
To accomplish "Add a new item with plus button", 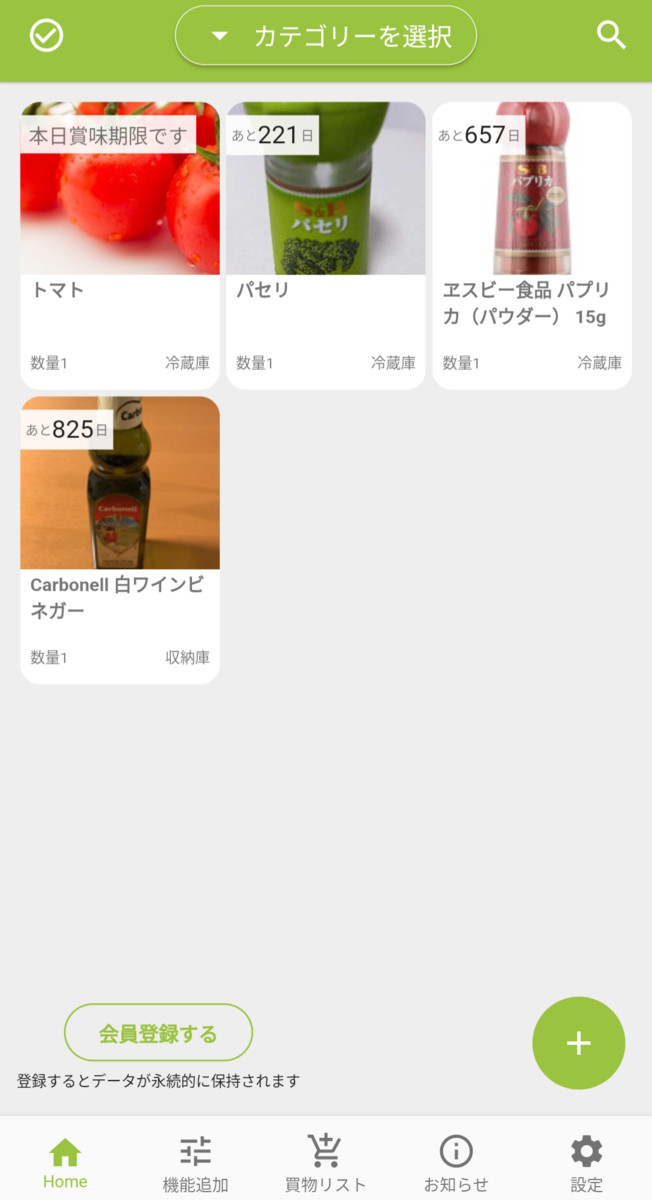I will tap(579, 1043).
